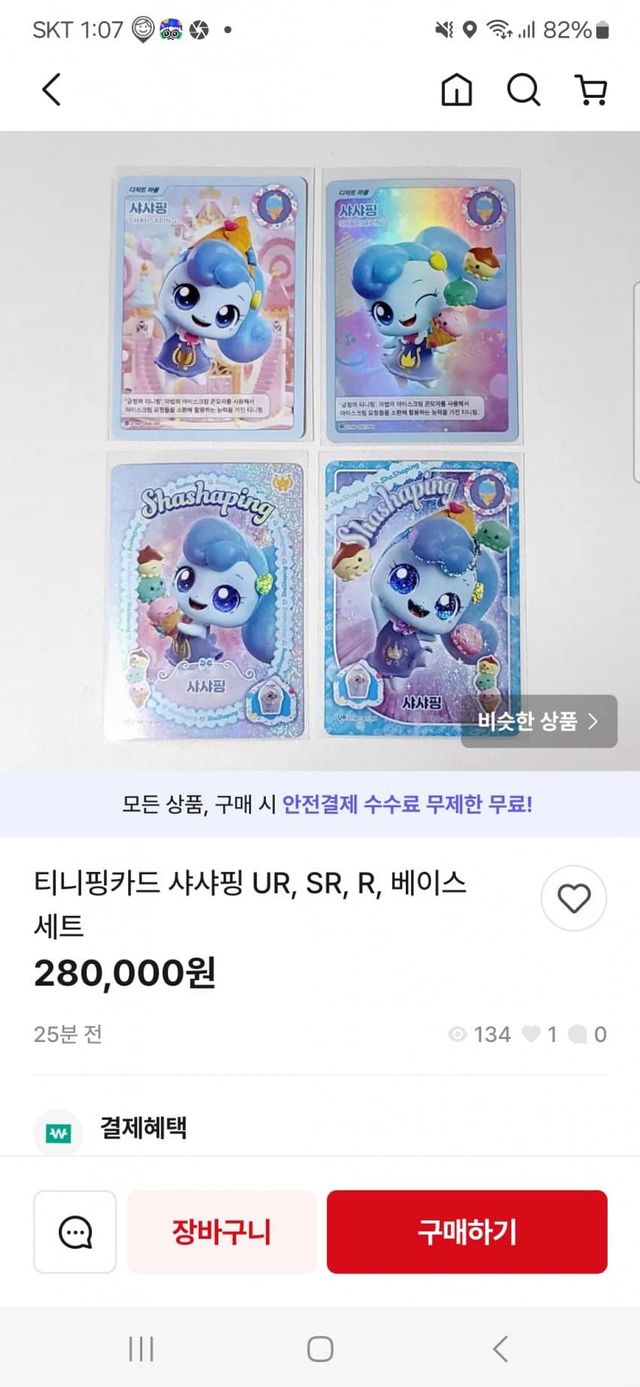Image resolution: width=640 pixels, height=1387 pixels.
Task: Go to the system home screen
Action: 320,1349
